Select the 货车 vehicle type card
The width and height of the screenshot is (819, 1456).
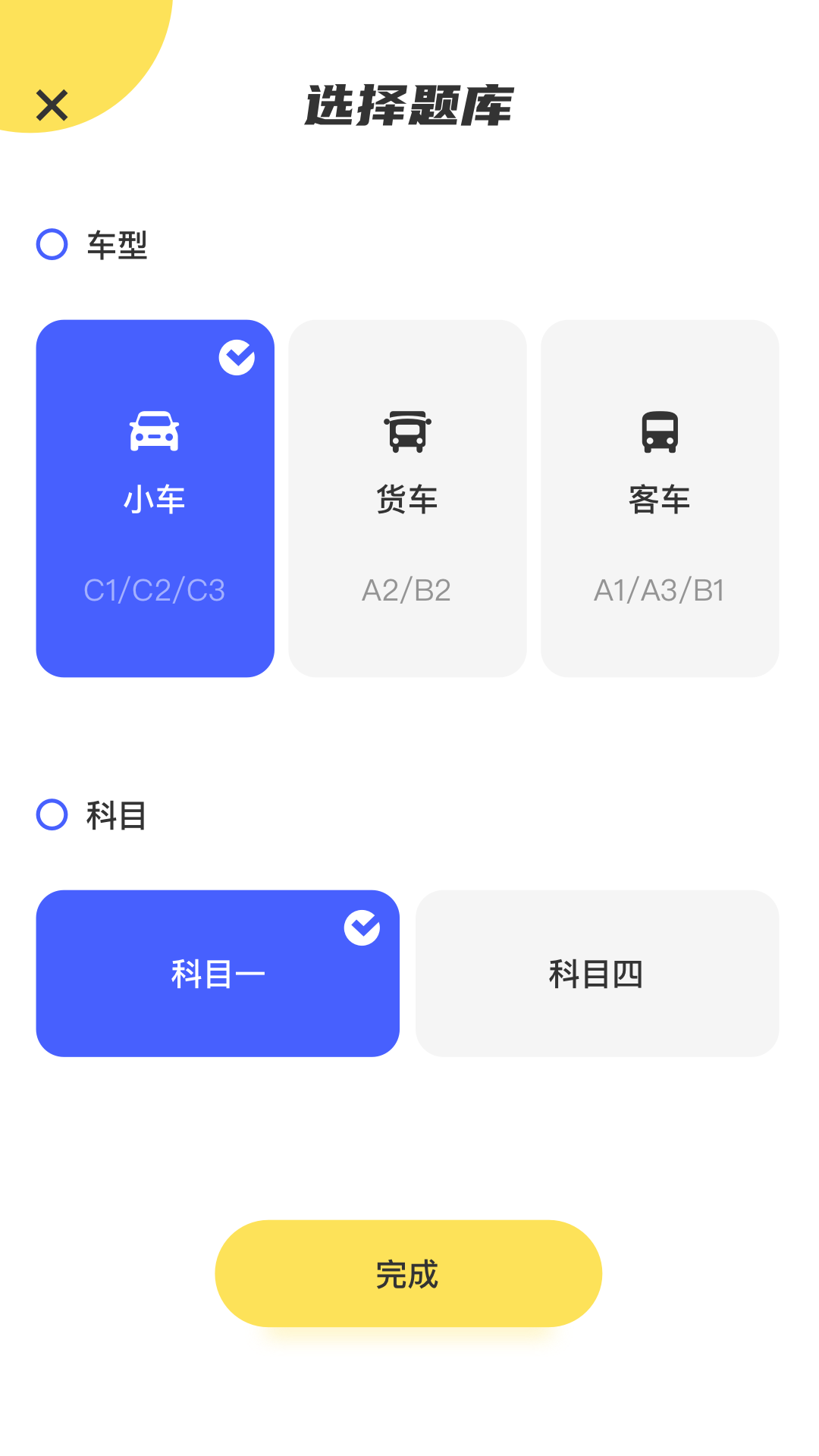pos(407,498)
